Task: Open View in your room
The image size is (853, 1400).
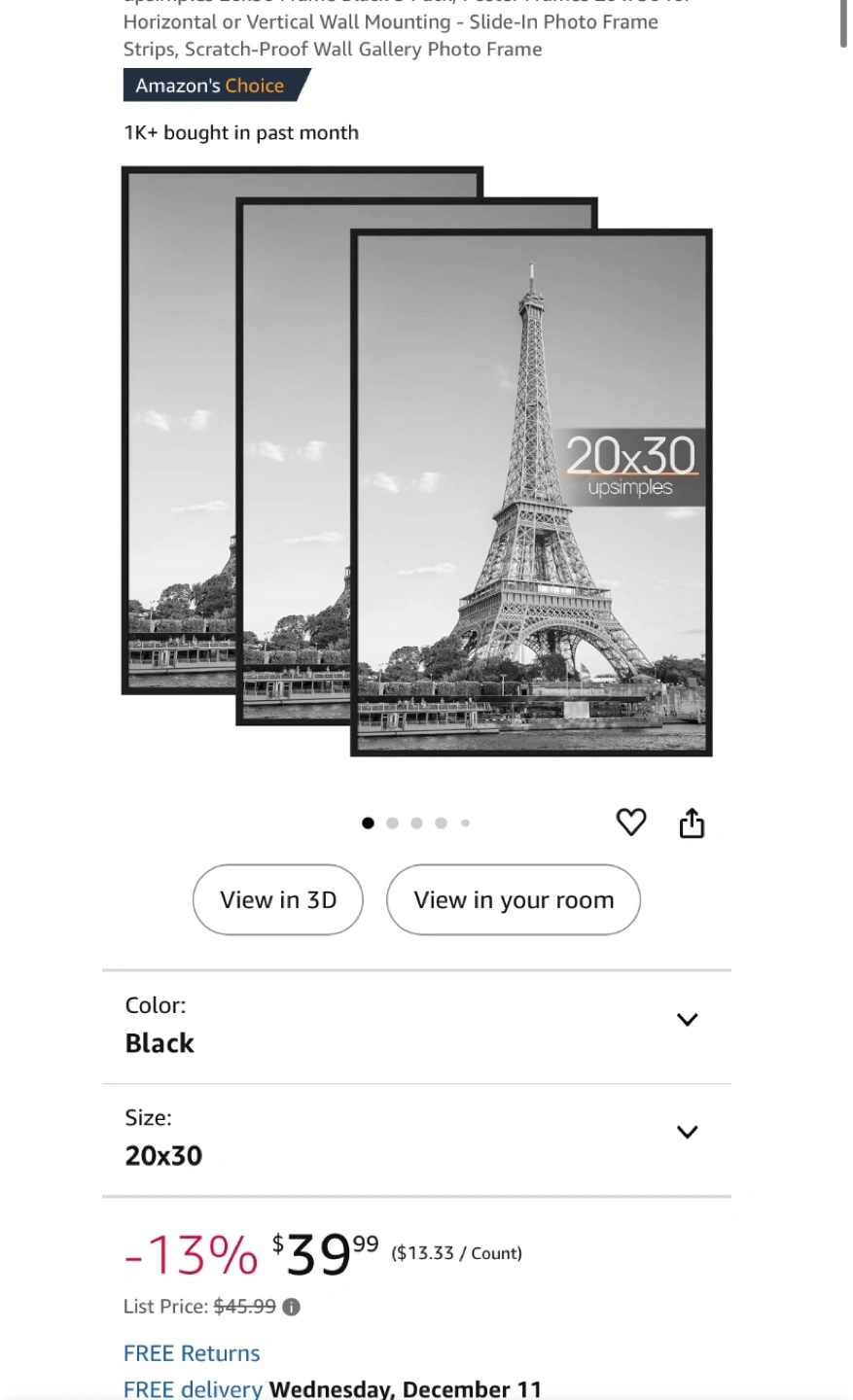Action: point(514,899)
